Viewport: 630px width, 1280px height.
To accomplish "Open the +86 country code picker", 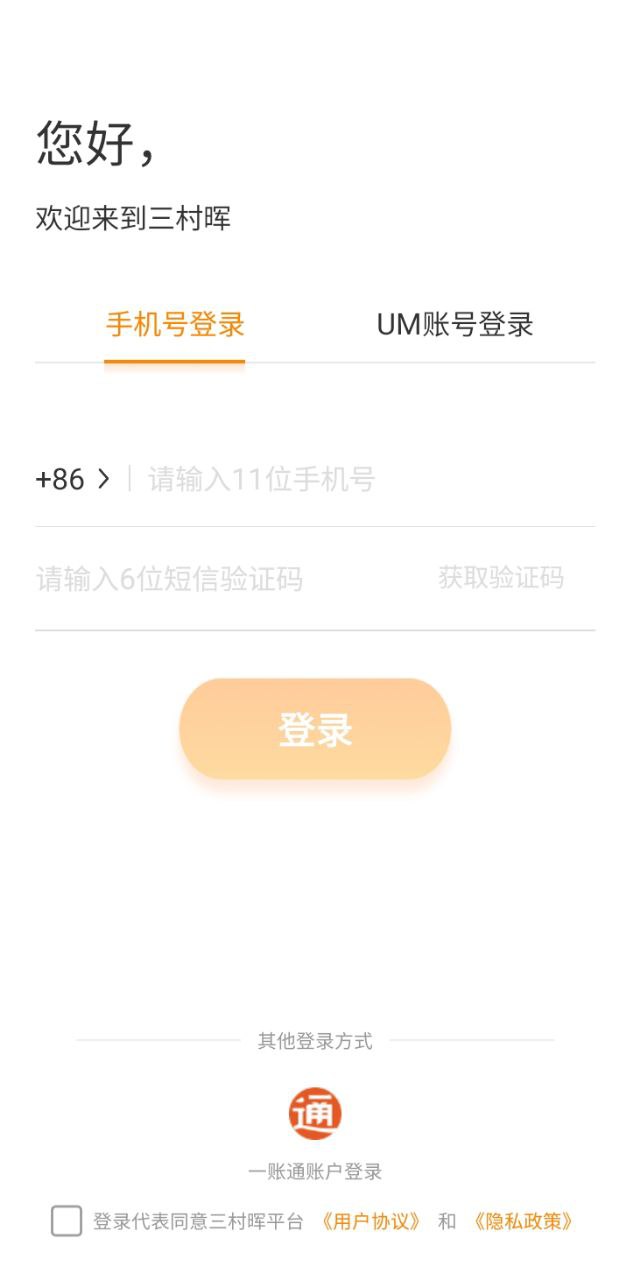I will [73, 480].
